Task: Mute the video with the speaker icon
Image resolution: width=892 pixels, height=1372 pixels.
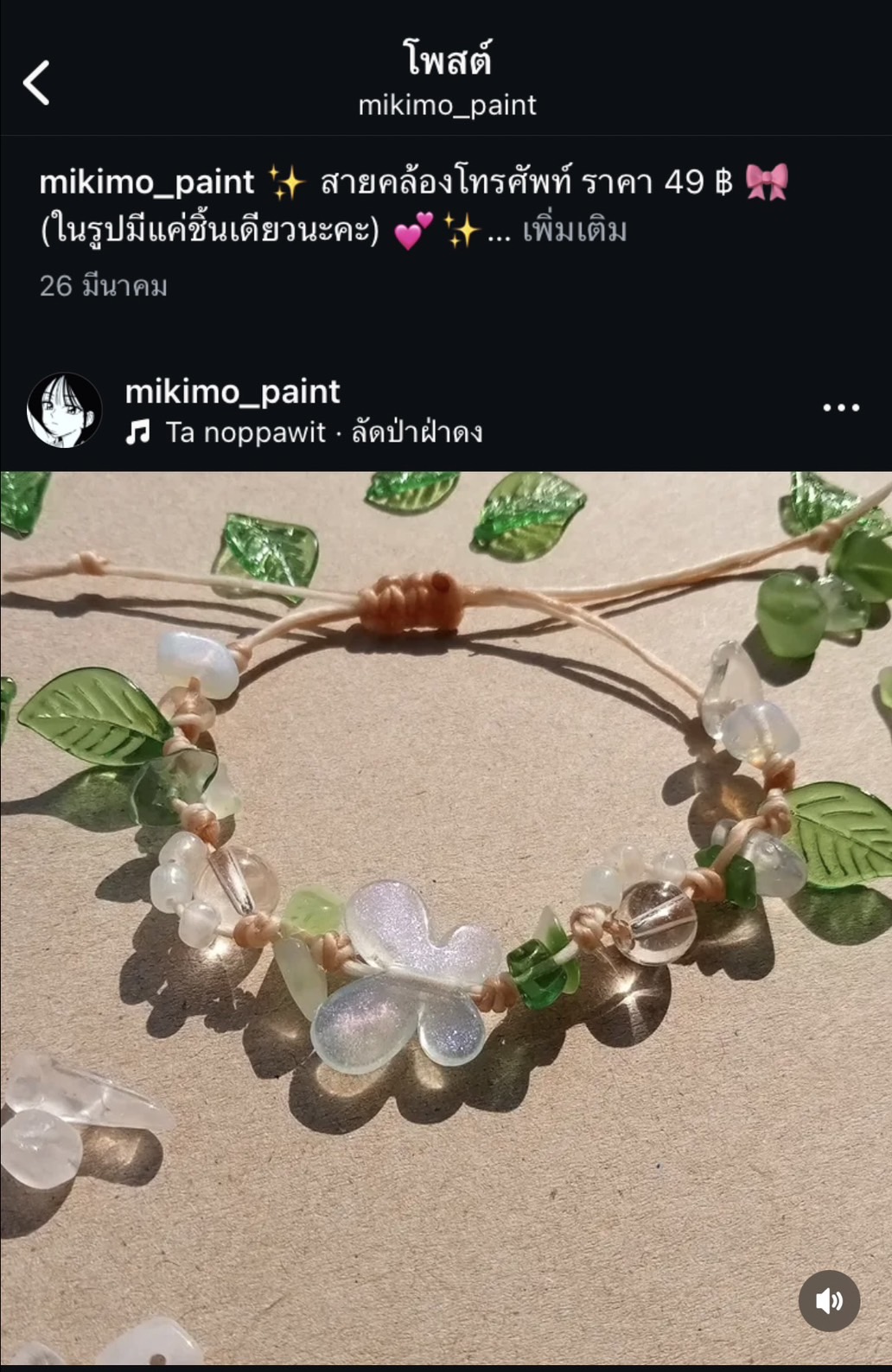Action: (x=828, y=1299)
